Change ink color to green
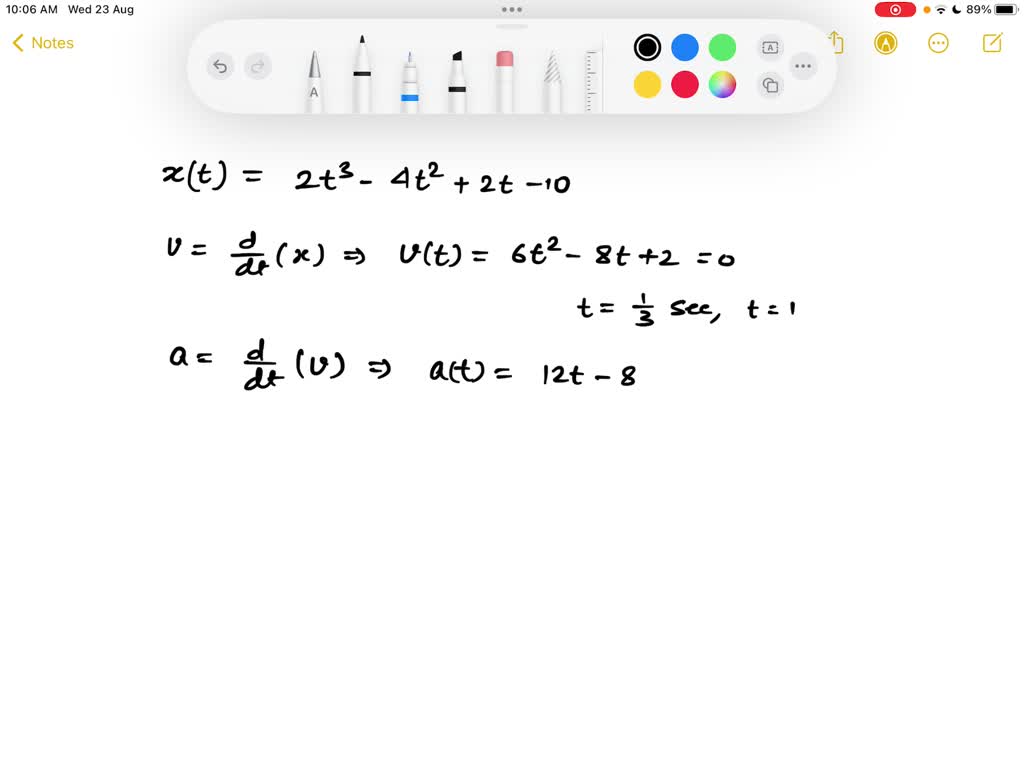The width and height of the screenshot is (1024, 768). [722, 47]
